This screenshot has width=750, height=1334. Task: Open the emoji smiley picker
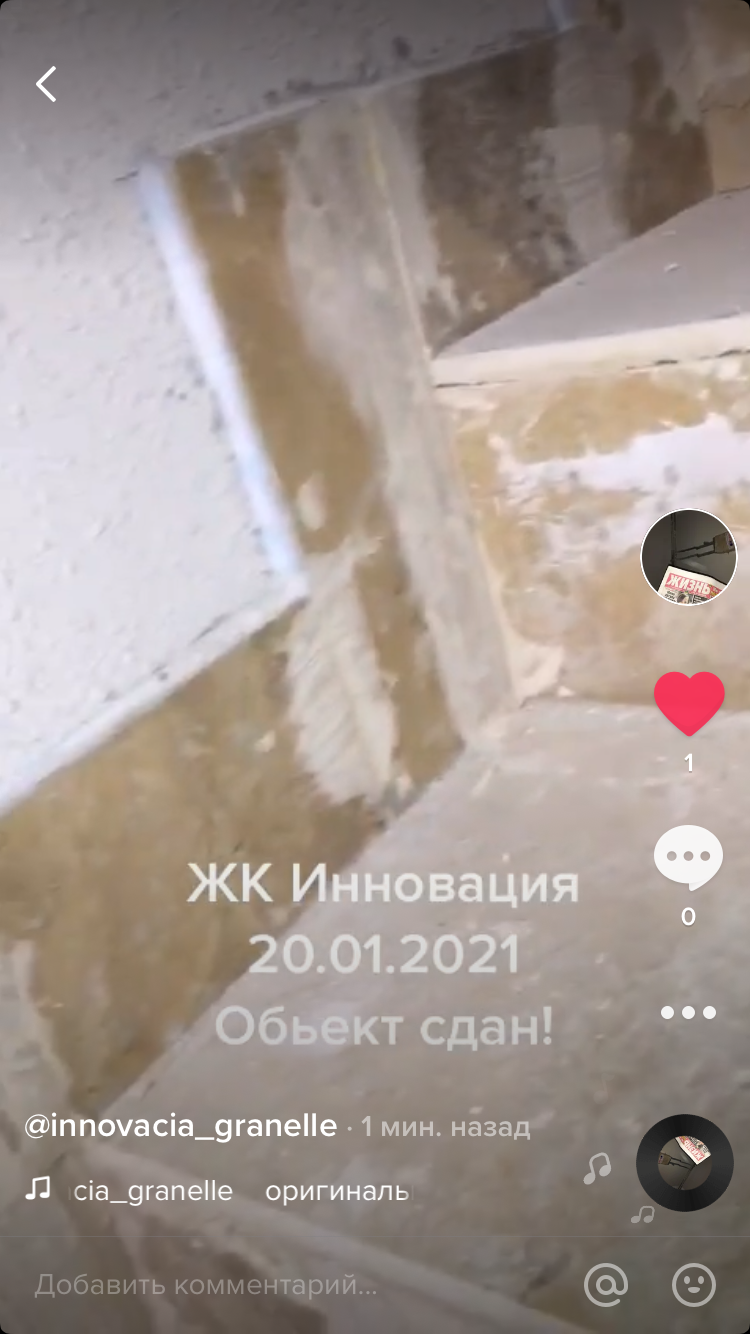694,1285
